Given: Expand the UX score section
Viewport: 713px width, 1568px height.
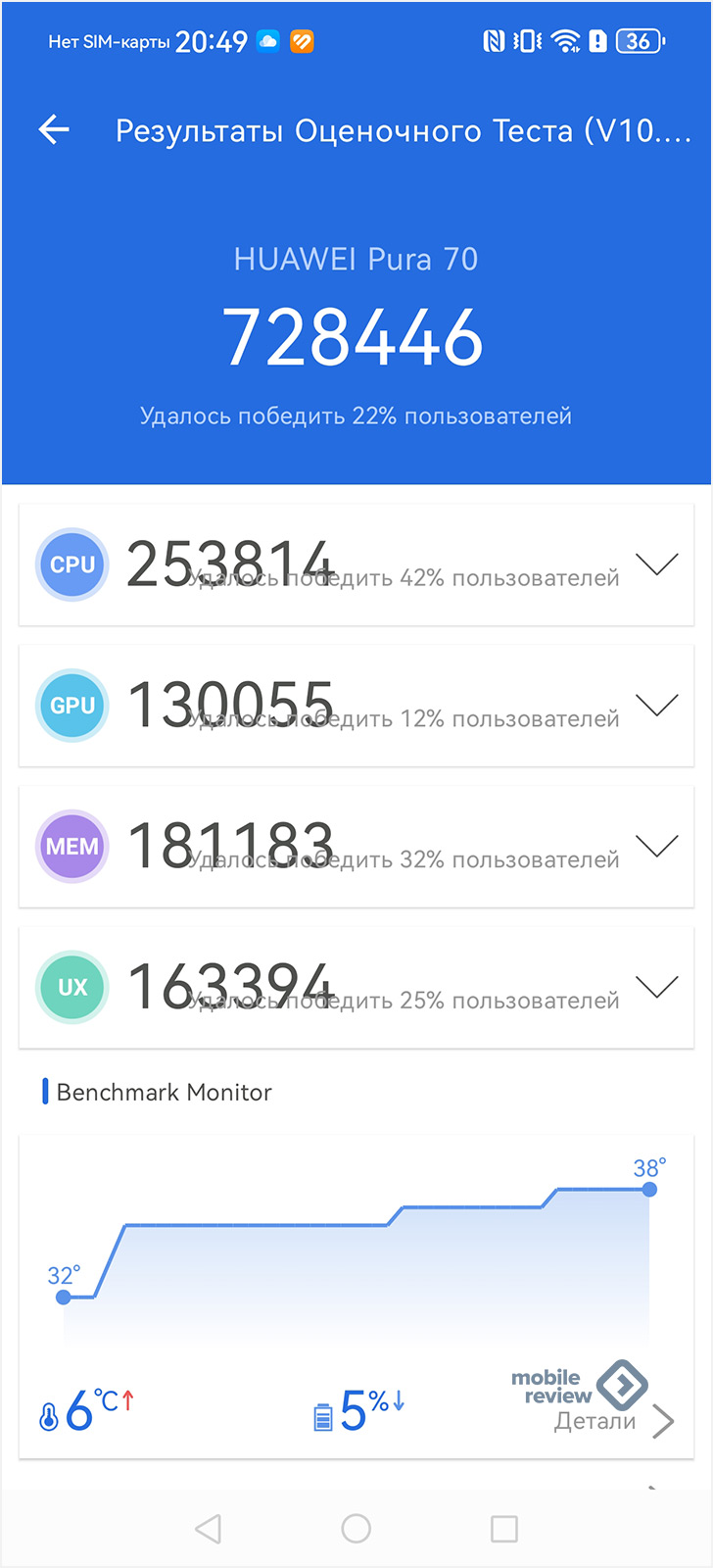Looking at the screenshot, I should tap(656, 987).
